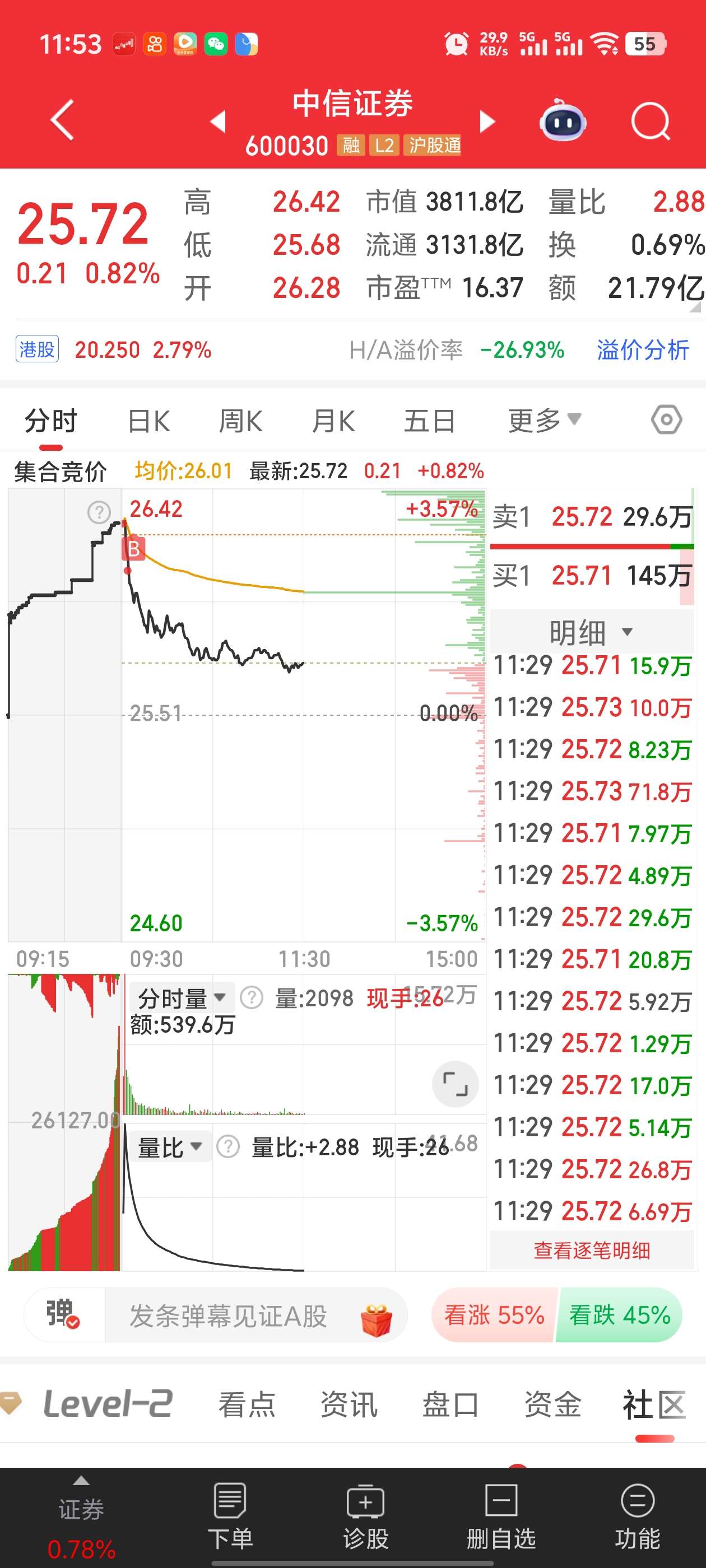The height and width of the screenshot is (1568, 706).
Task: Open the search magnifier icon
Action: [x=650, y=121]
